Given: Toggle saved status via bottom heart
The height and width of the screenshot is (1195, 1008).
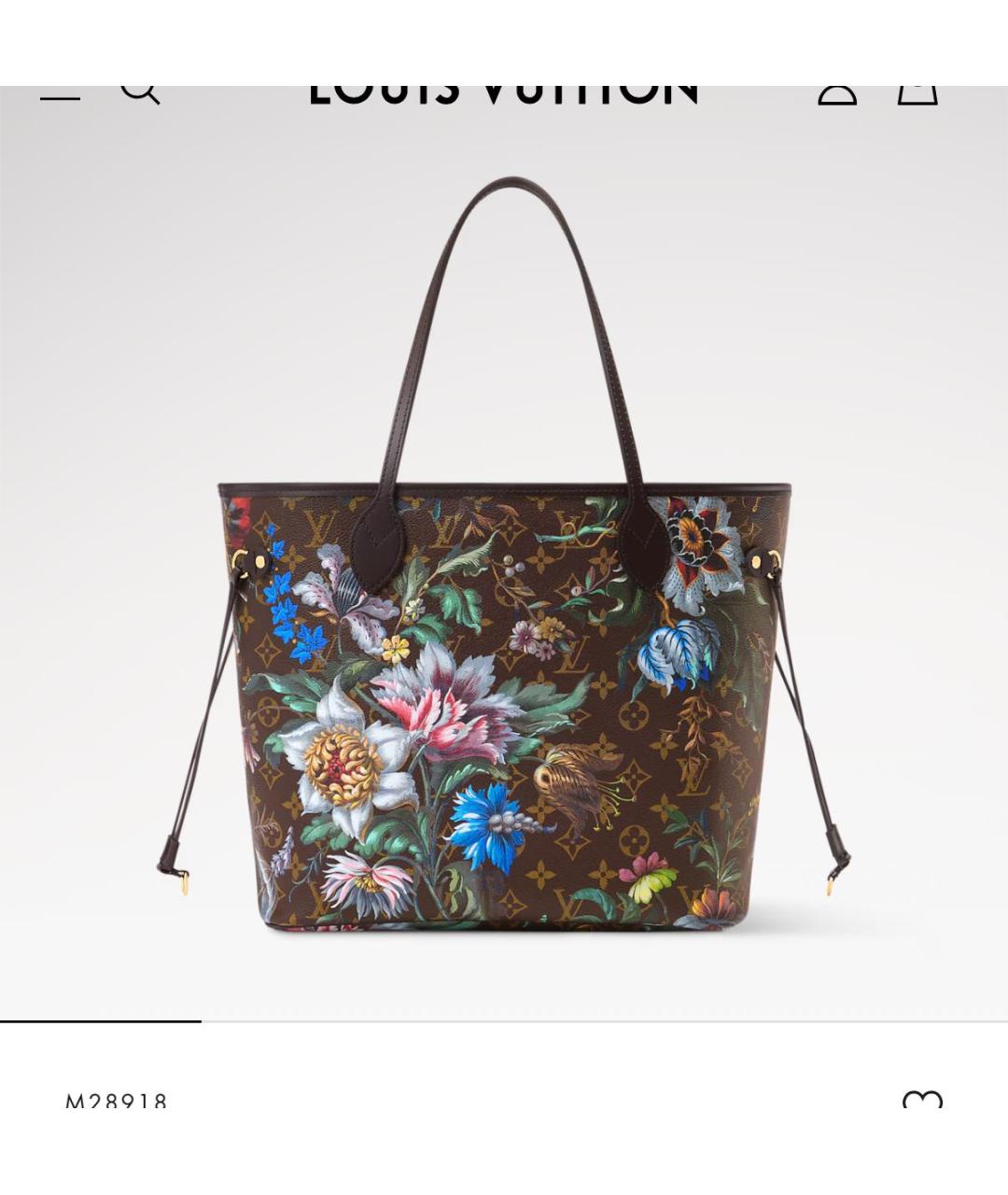Looking at the screenshot, I should 921,1102.
